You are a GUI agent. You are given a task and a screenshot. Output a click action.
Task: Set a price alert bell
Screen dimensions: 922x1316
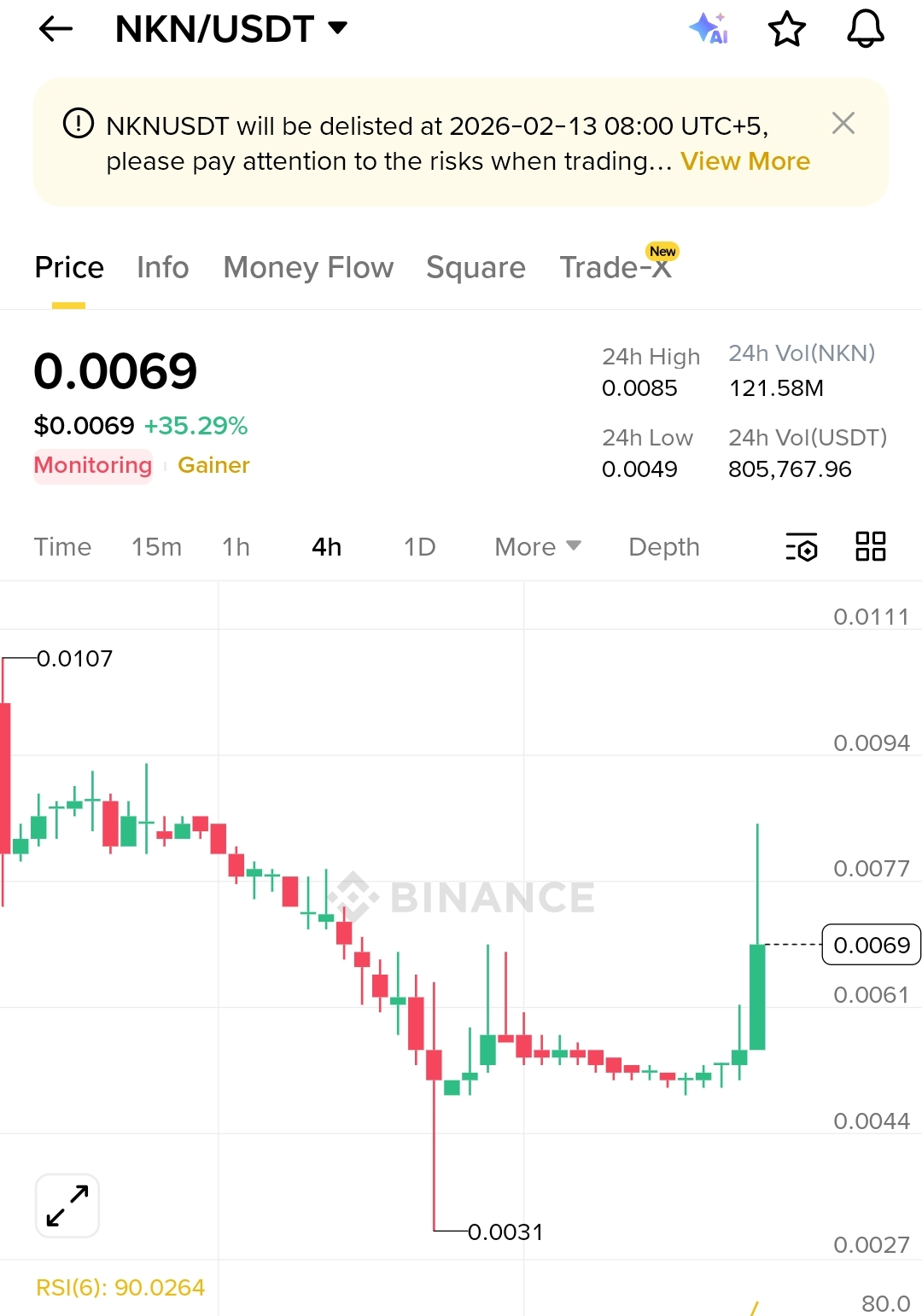click(x=865, y=29)
